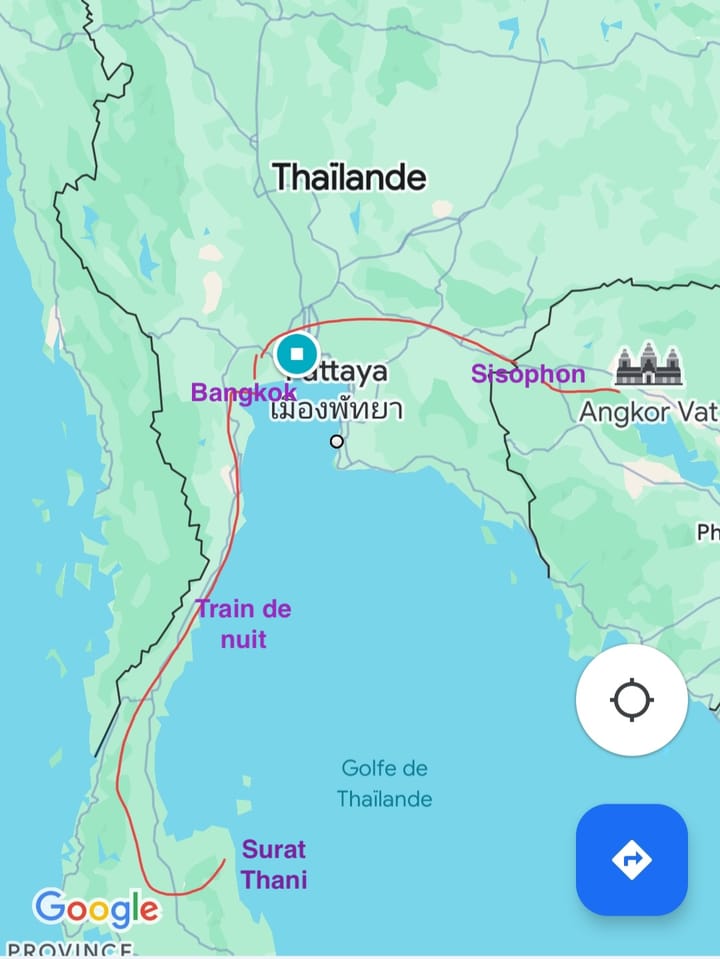The image size is (720, 959).
Task: Center the map on my location
Action: [631, 699]
